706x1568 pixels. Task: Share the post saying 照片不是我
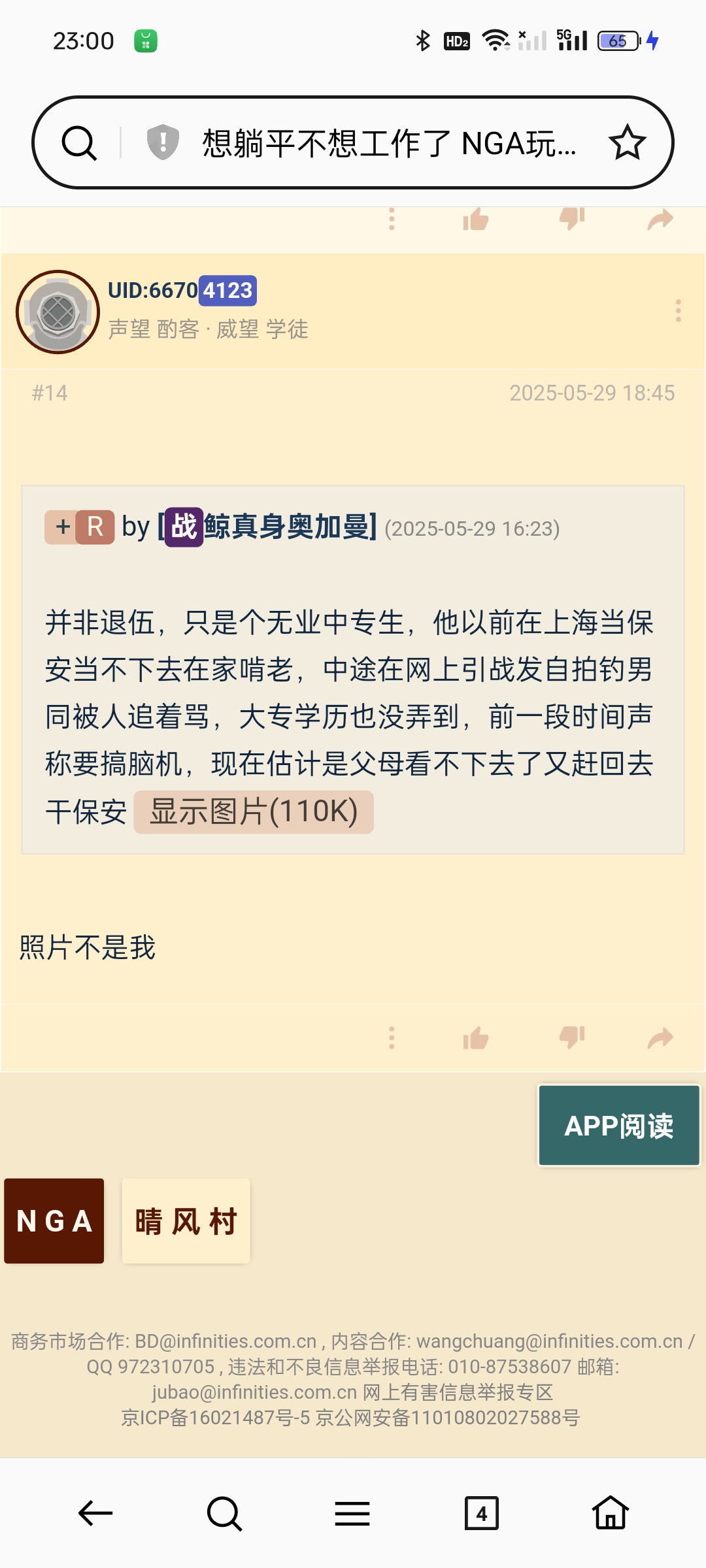tap(660, 1037)
